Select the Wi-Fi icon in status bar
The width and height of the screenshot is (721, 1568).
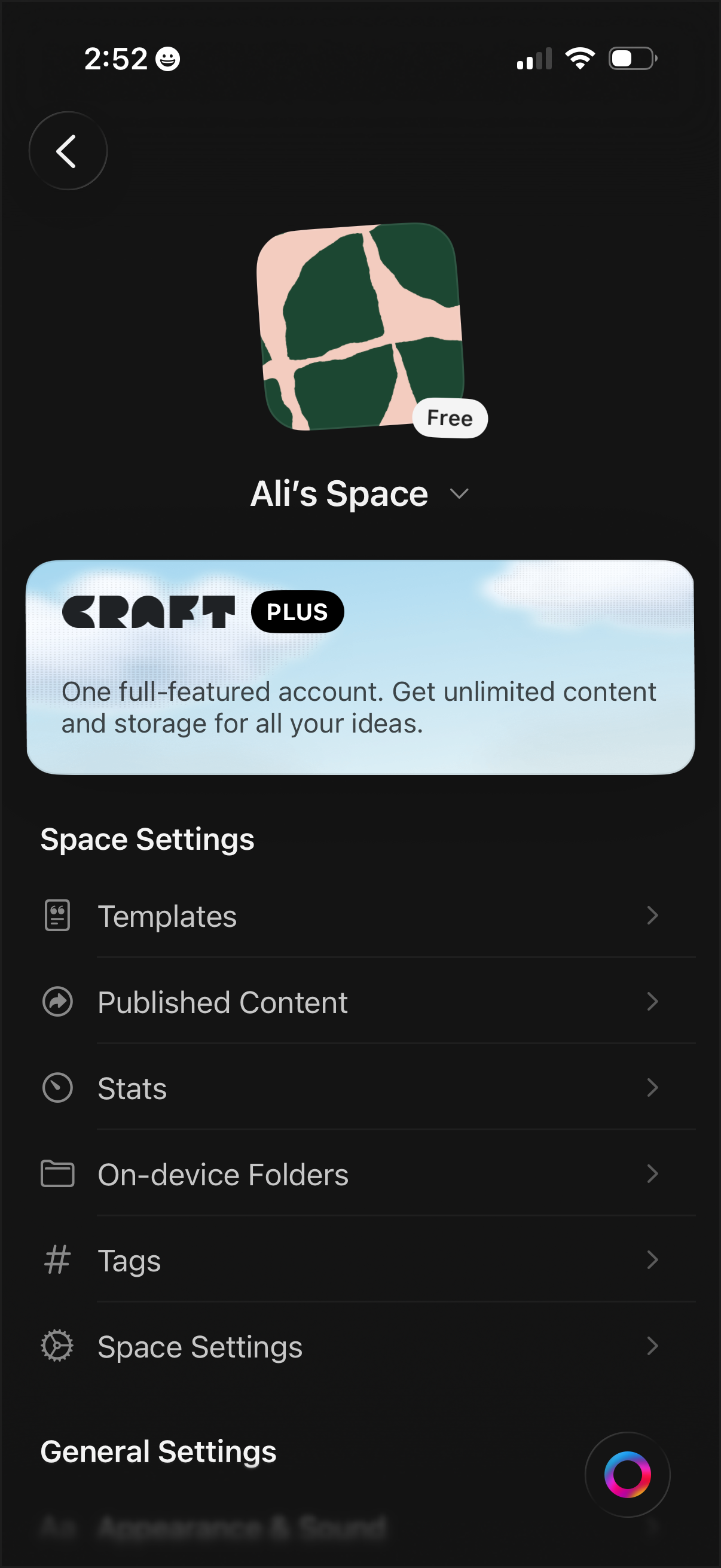579,58
